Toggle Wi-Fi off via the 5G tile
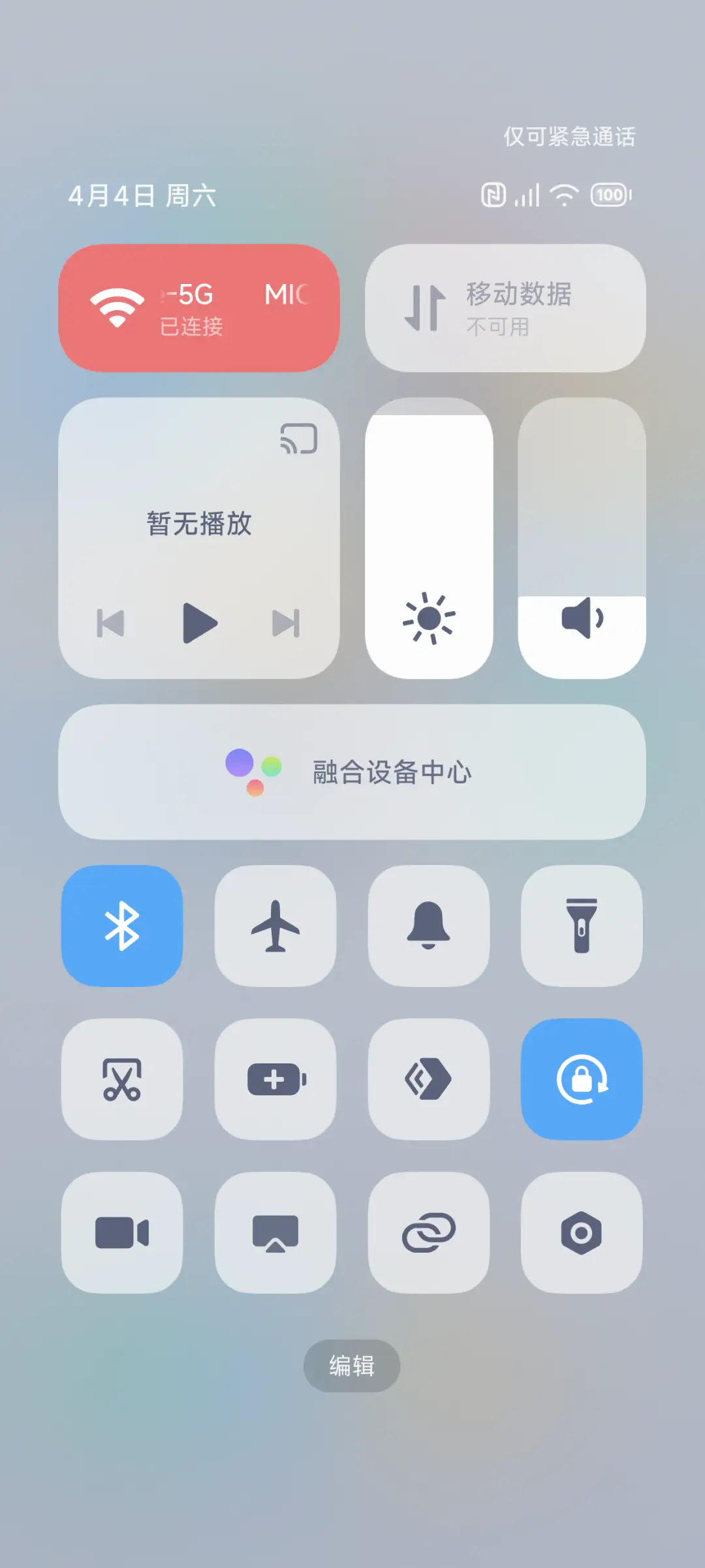The image size is (705, 1568). tap(198, 307)
